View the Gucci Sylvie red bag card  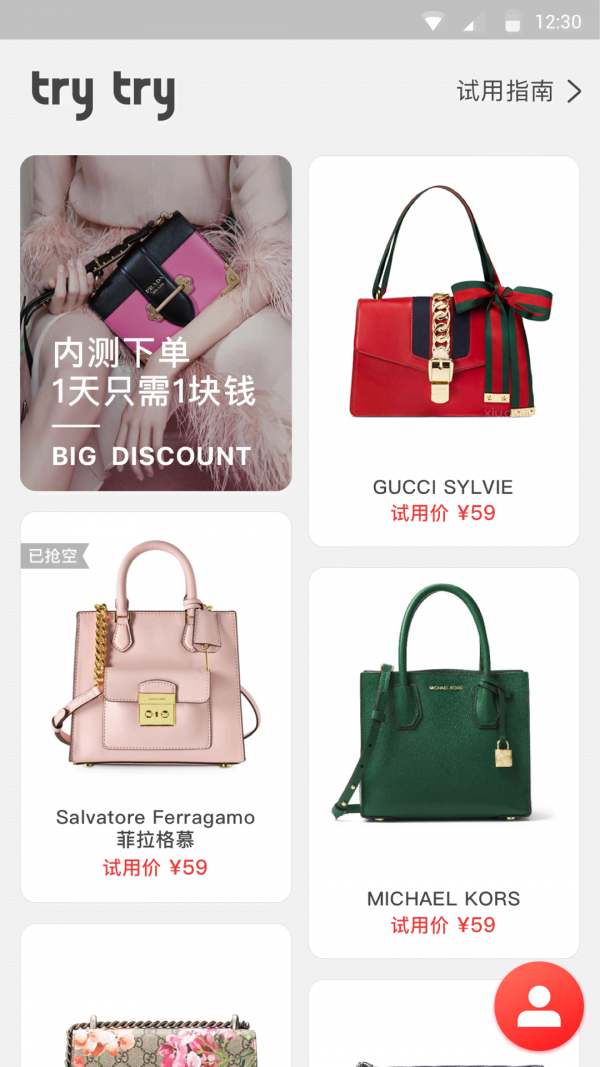pyautogui.click(x=443, y=350)
